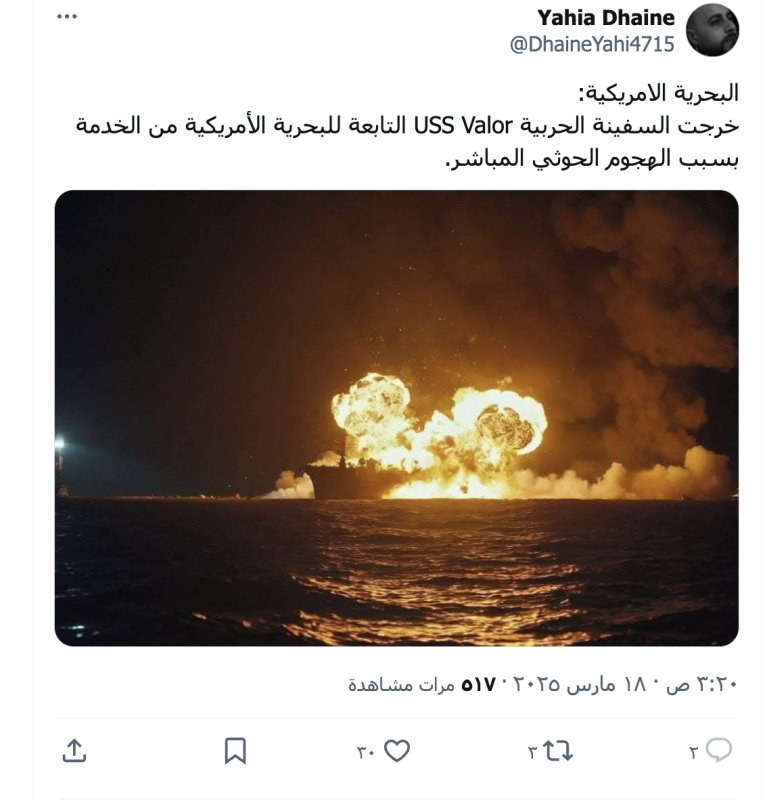This screenshot has height=800, width=767.
Task: Like the tweet with the heart icon
Action: pos(397,750)
